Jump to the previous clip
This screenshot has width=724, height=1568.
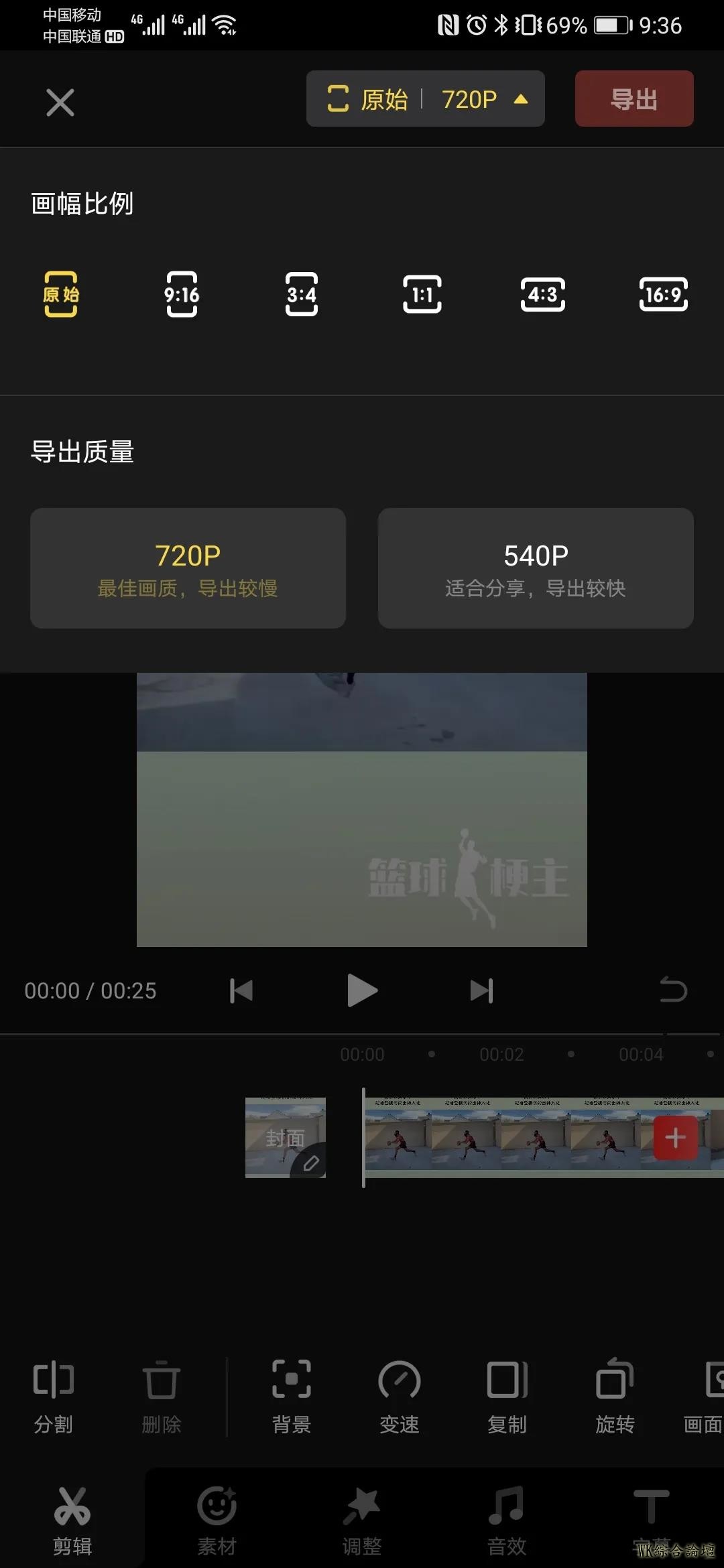point(241,990)
